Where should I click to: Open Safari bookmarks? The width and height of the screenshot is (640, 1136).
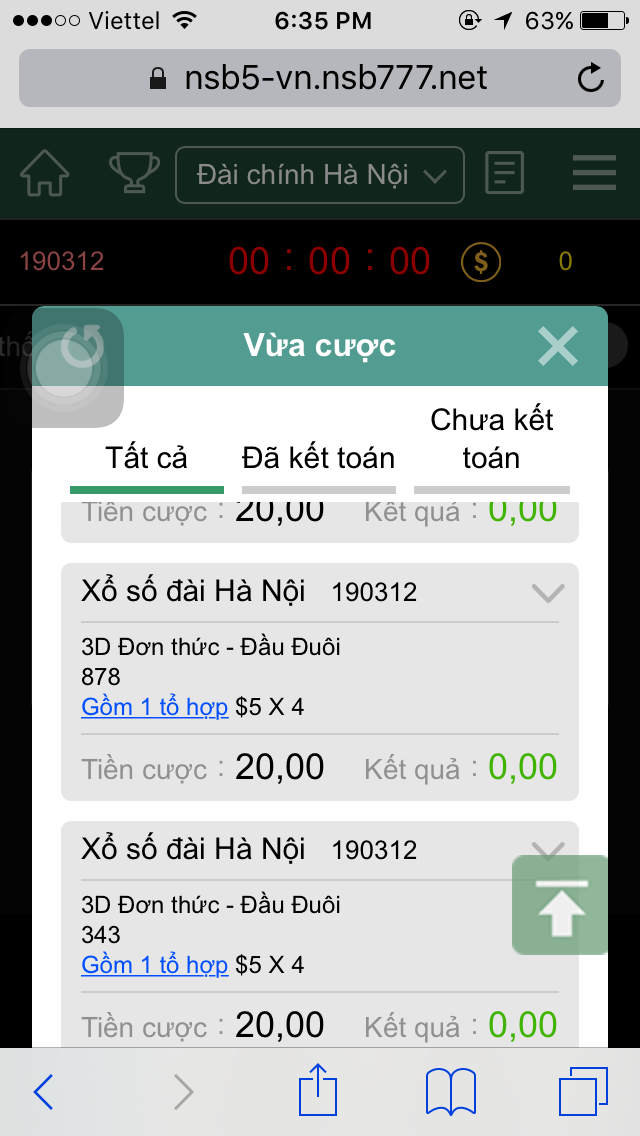click(450, 1092)
